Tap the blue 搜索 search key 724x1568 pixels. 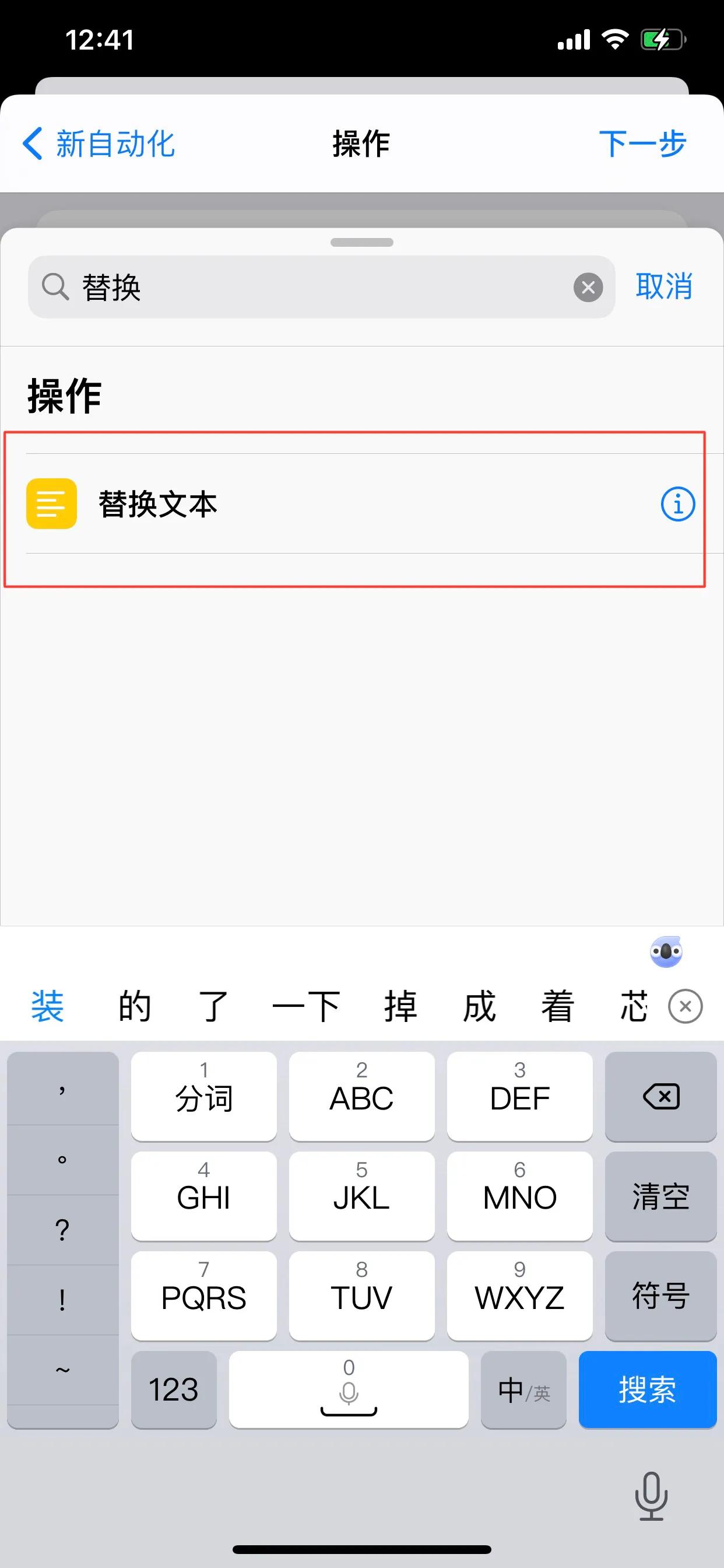click(x=647, y=1389)
